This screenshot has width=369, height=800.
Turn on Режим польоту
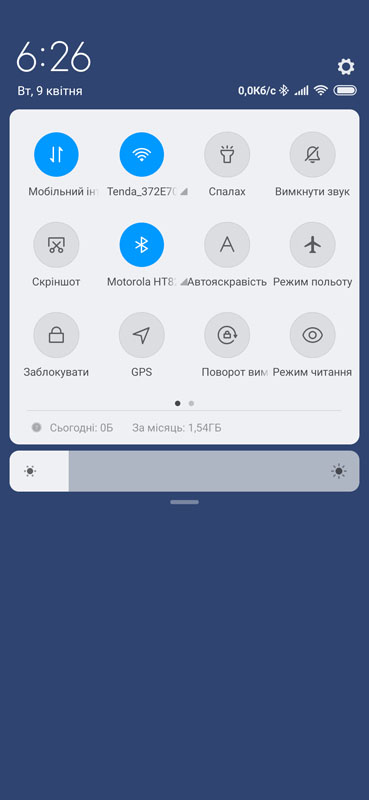pyautogui.click(x=312, y=245)
